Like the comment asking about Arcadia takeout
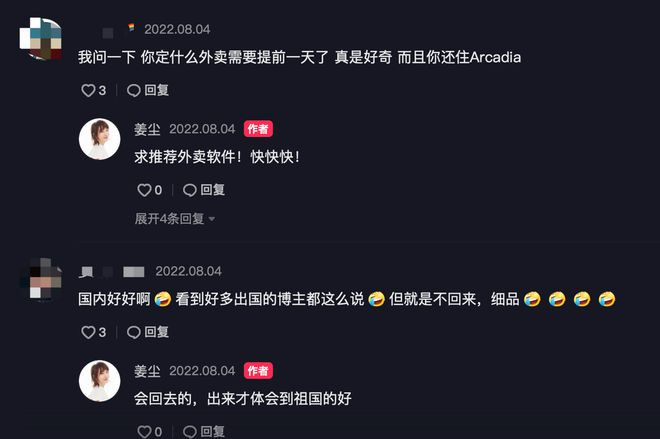Viewport: 660px width, 439px height. coord(87,91)
